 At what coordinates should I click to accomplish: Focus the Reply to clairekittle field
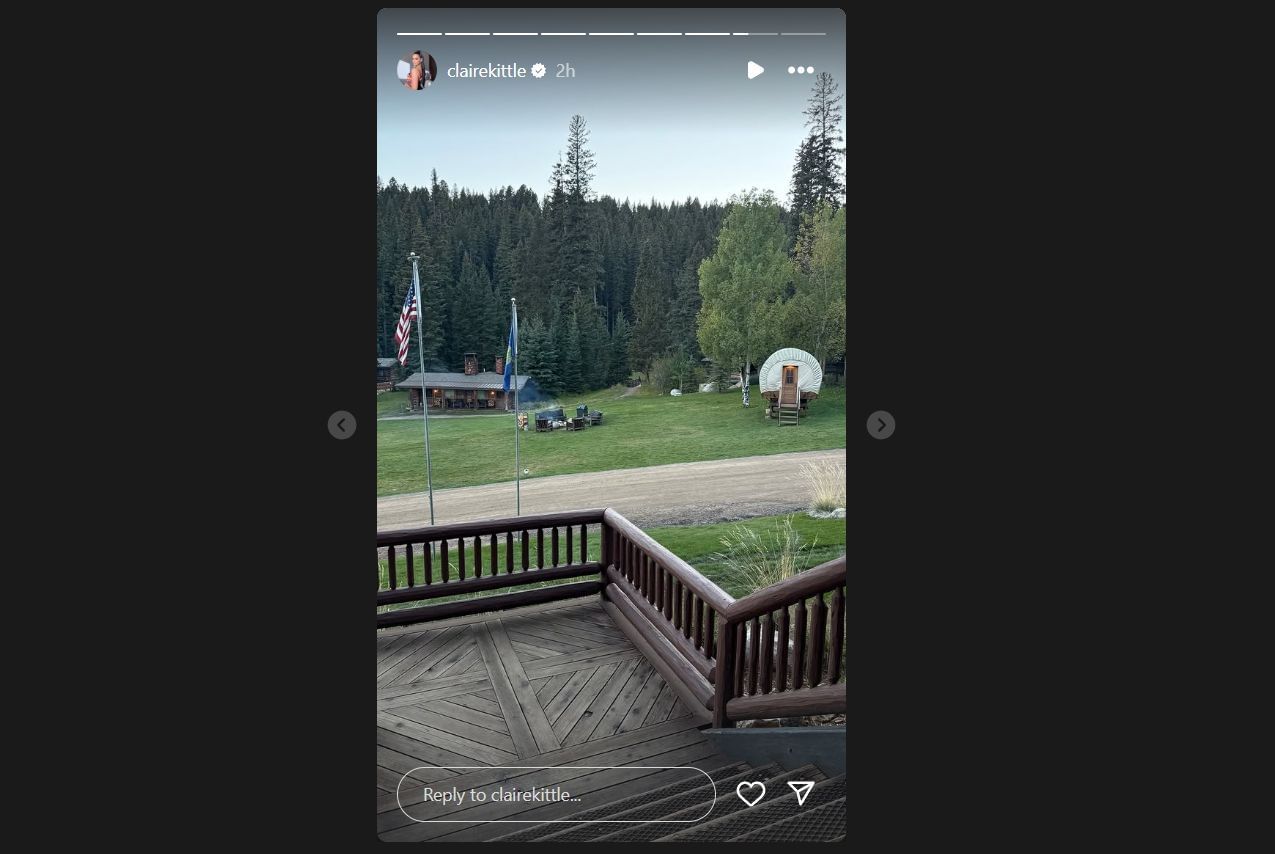555,795
